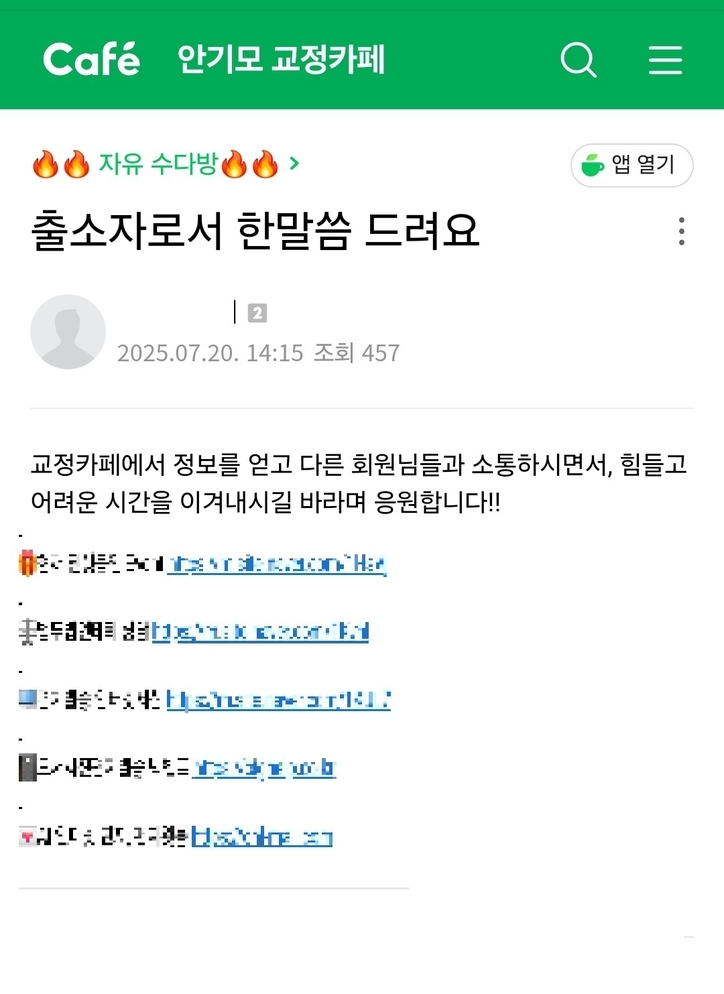Open the fourth blurred link with black icon
This screenshot has height=994, width=724.
[x=264, y=768]
